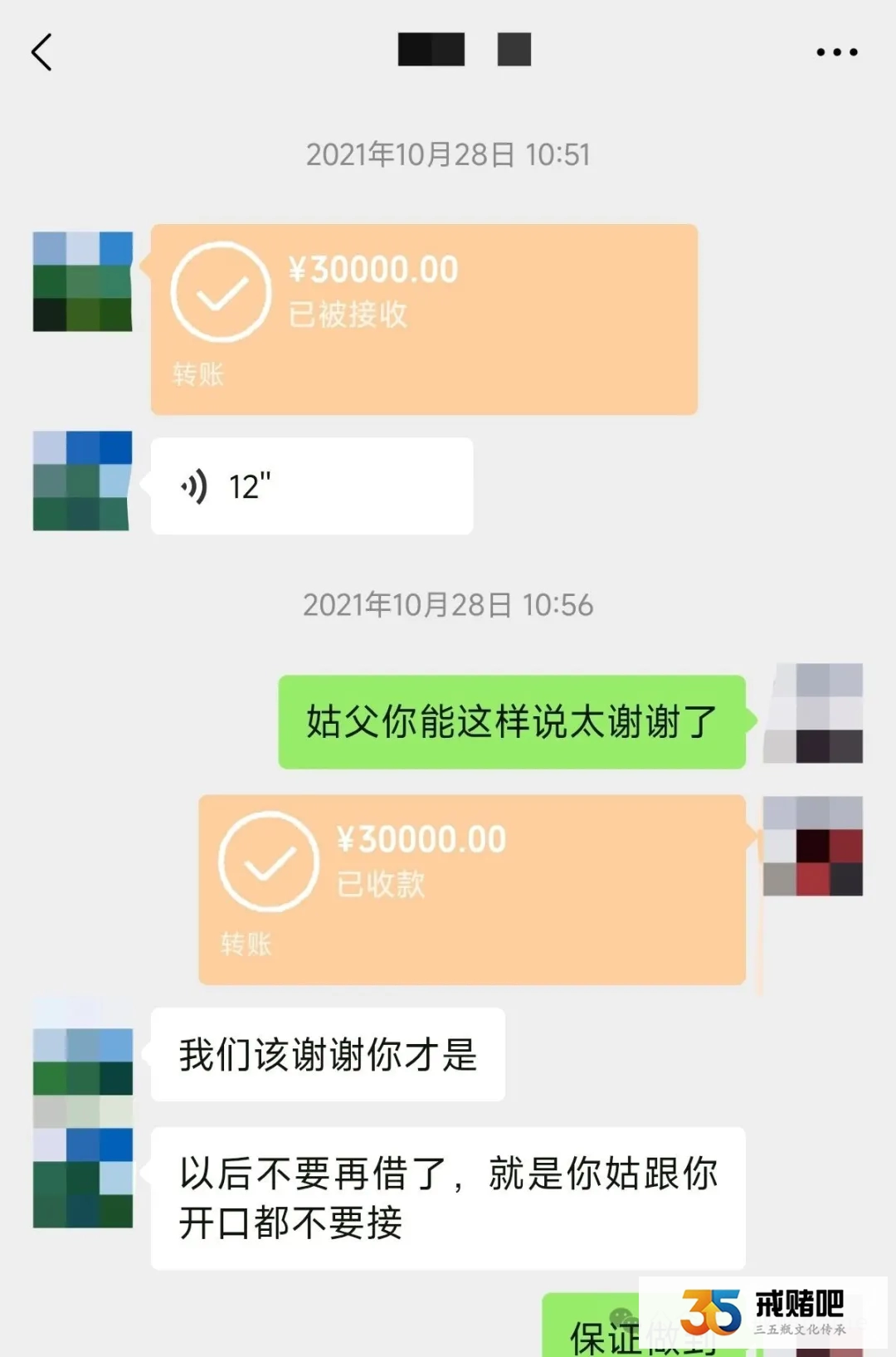Play the 12-second voice message
Image resolution: width=896 pixels, height=1357 pixels.
311,484
